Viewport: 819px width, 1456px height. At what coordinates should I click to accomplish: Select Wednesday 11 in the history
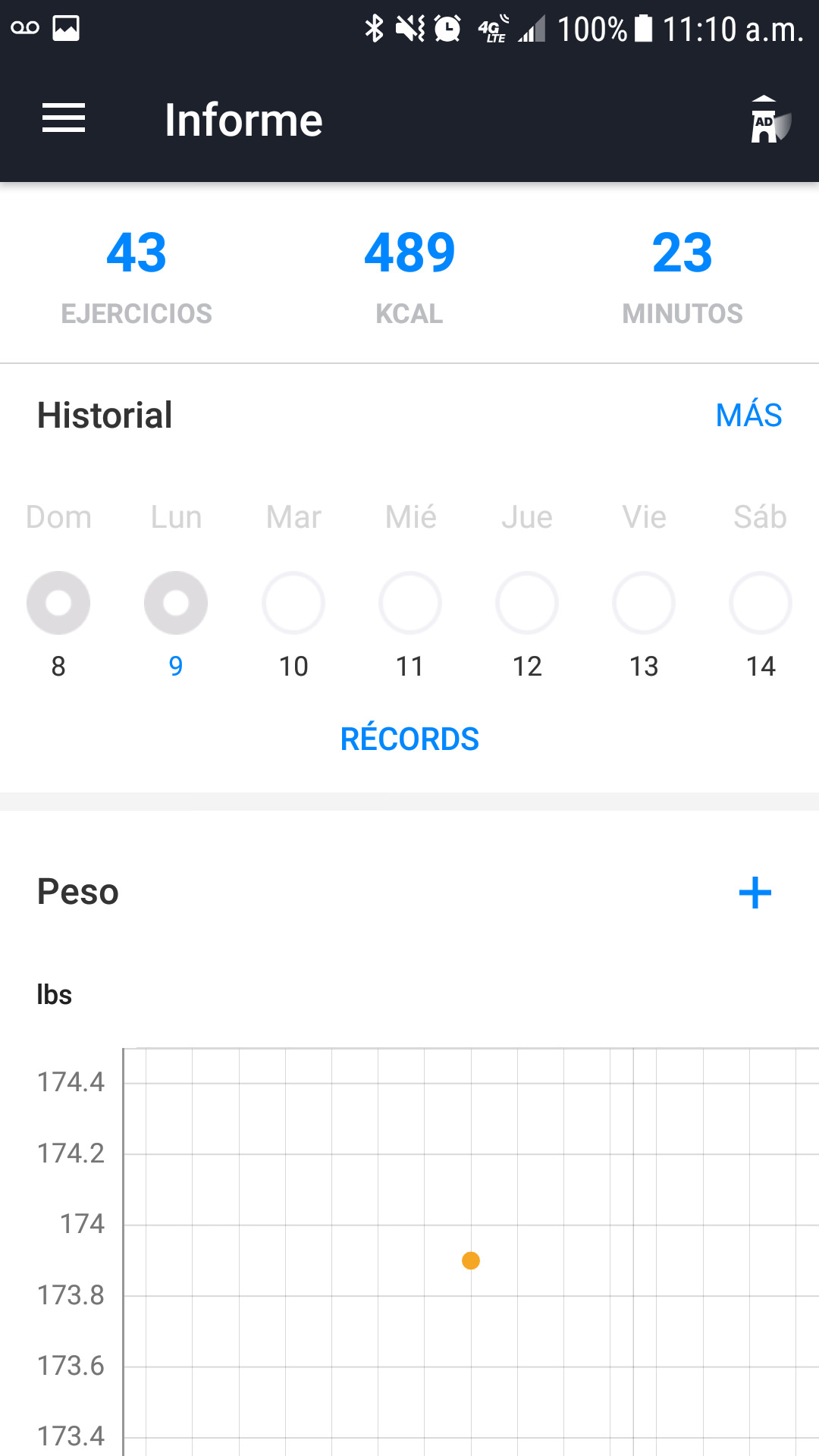[410, 604]
